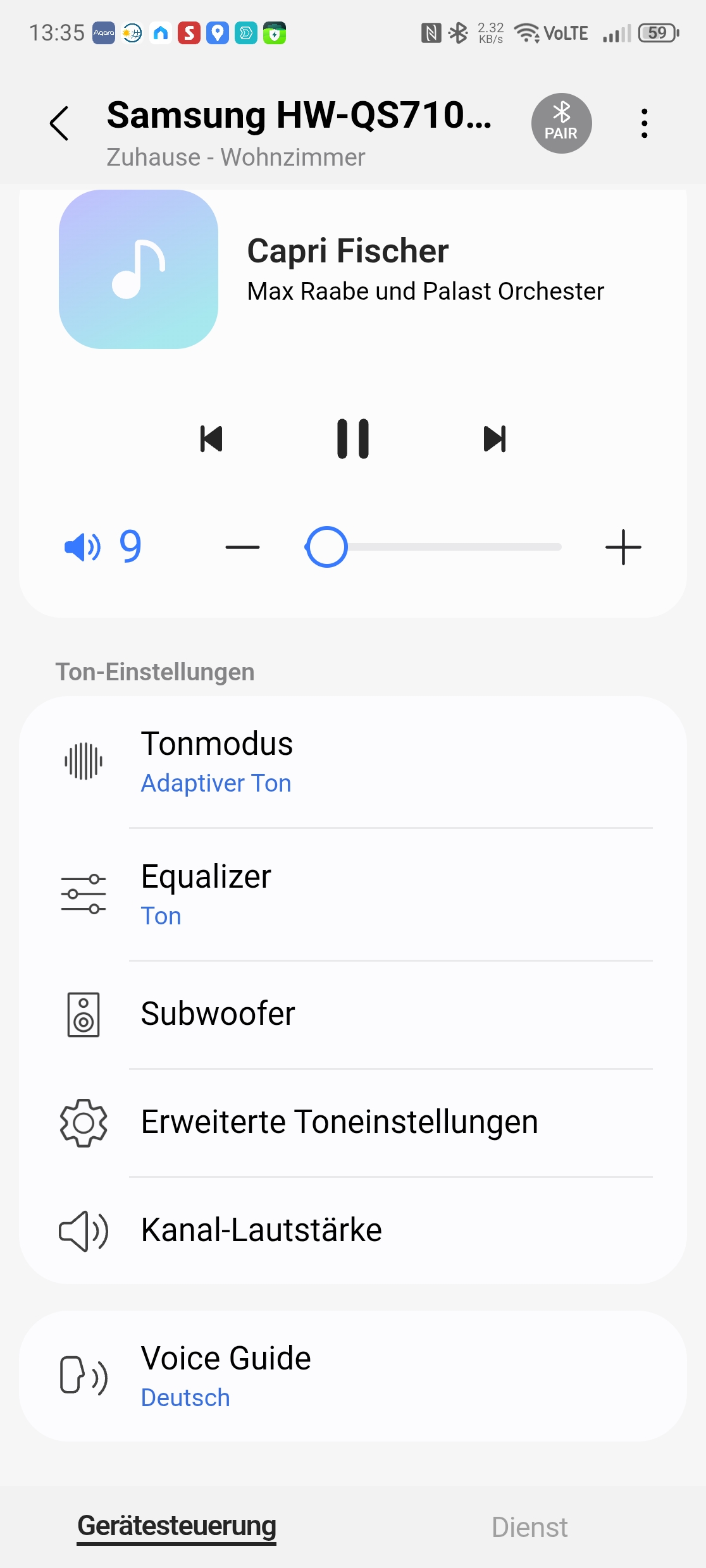Increase volume with the plus button
The height and width of the screenshot is (1568, 706).
coord(623,547)
